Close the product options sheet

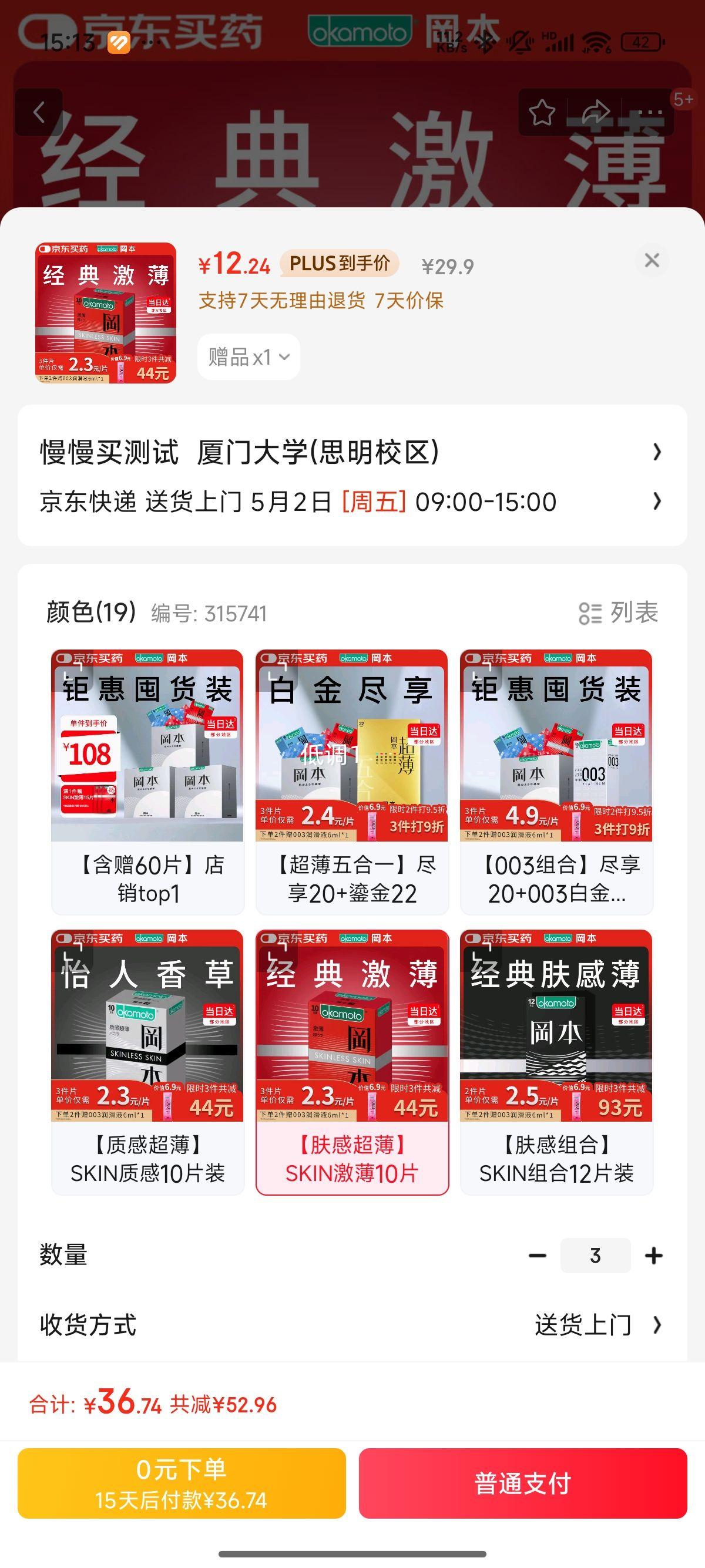652,261
